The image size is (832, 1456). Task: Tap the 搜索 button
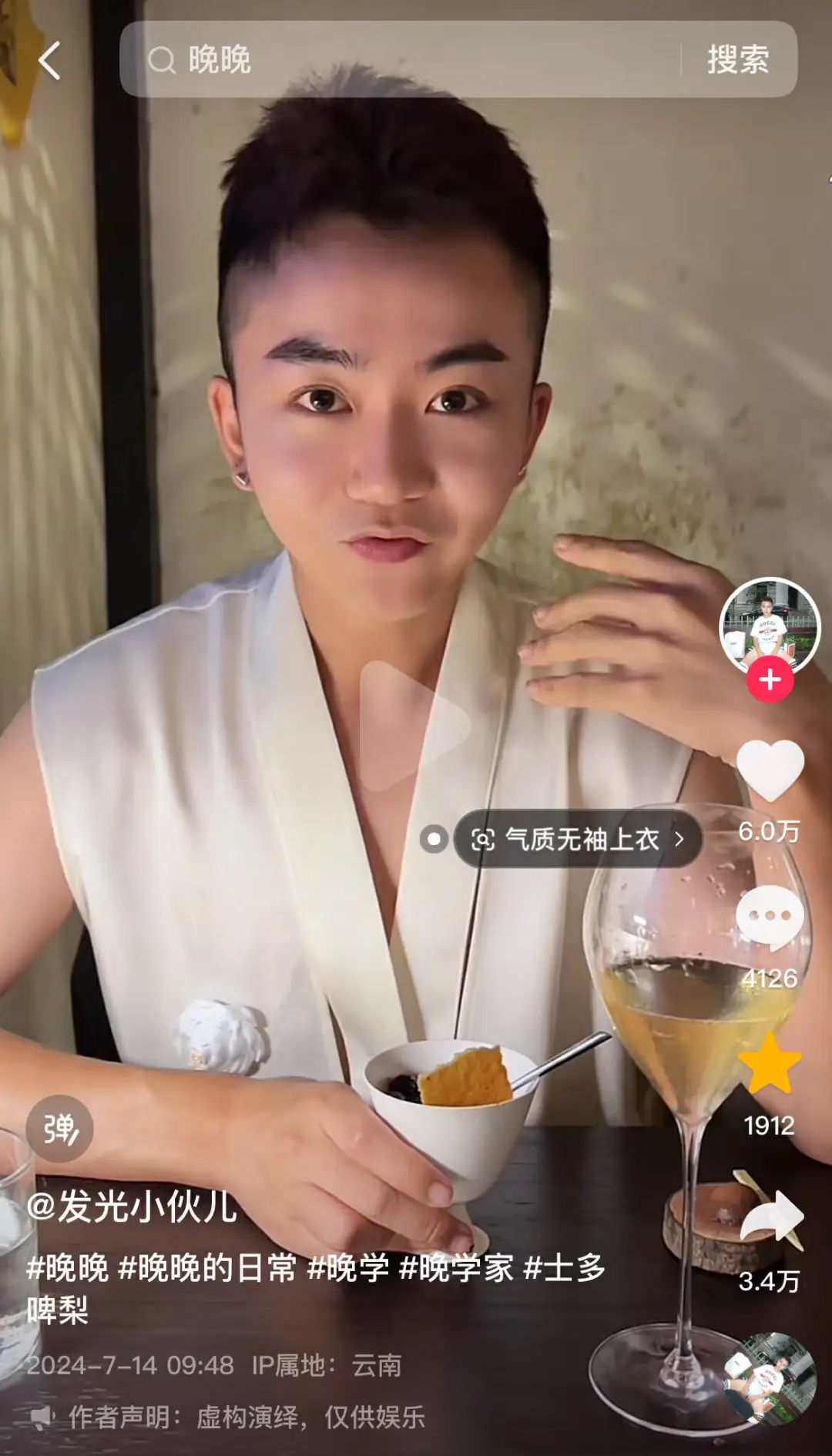[738, 59]
